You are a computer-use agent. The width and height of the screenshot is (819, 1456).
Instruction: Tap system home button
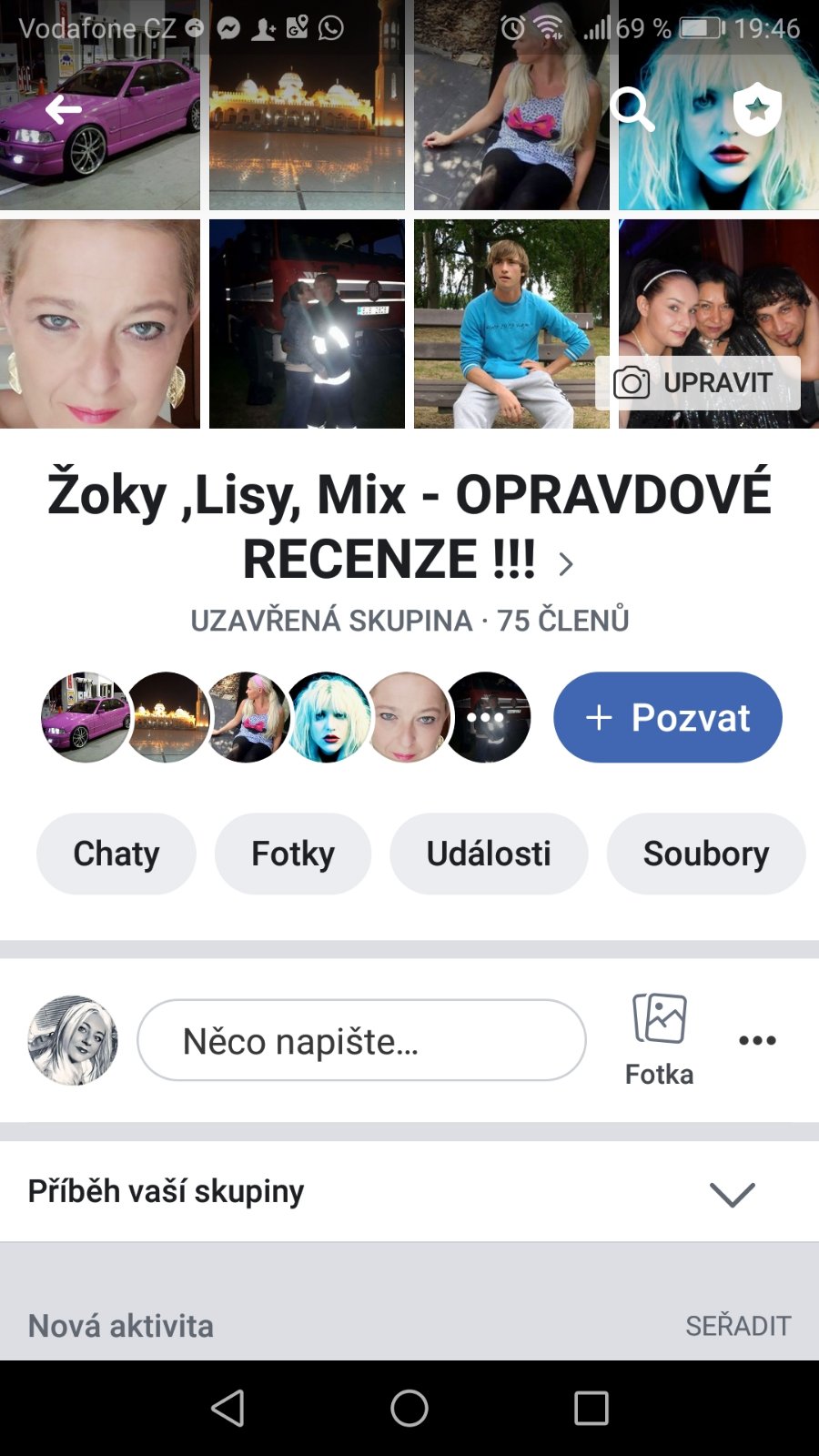(409, 1409)
